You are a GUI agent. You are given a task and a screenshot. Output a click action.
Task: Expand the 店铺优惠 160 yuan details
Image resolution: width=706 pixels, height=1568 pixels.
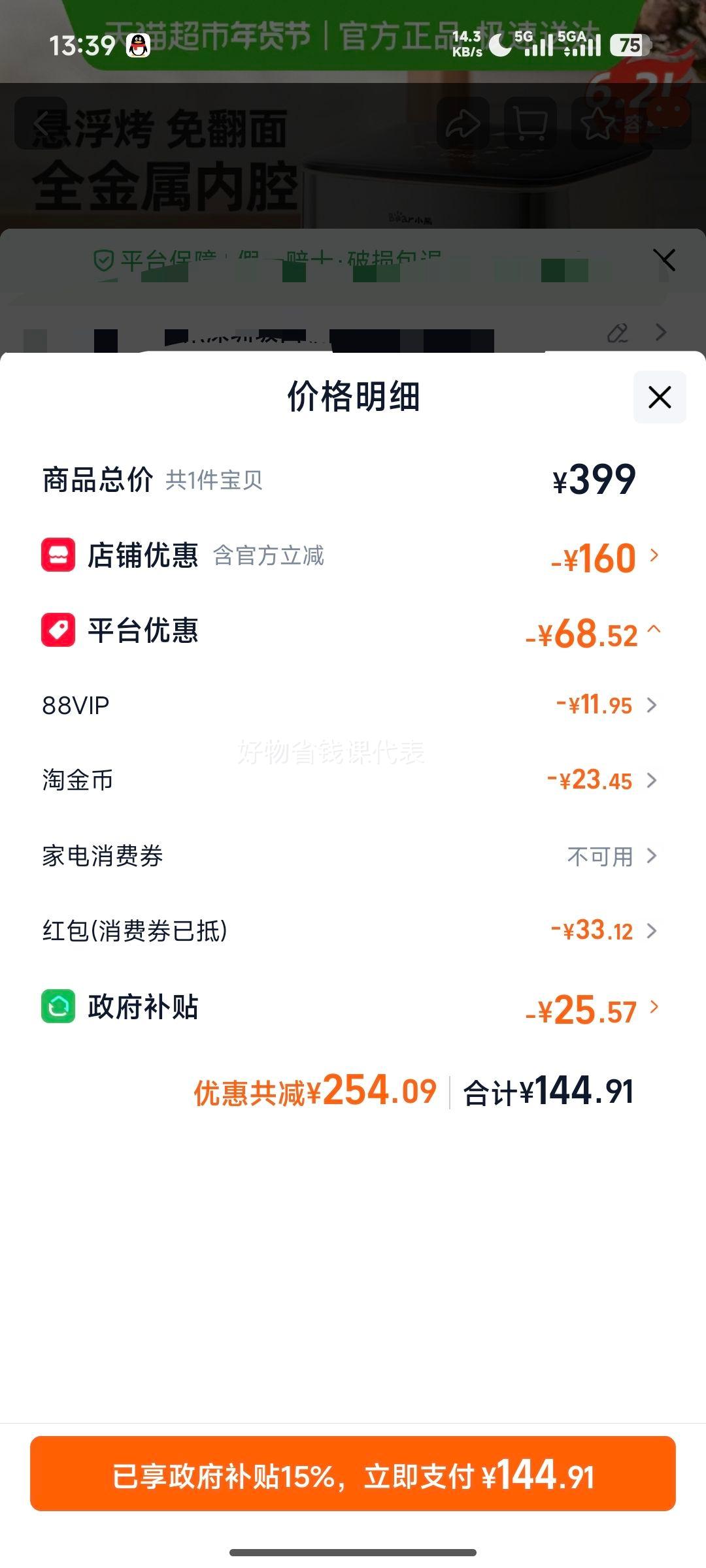[655, 556]
